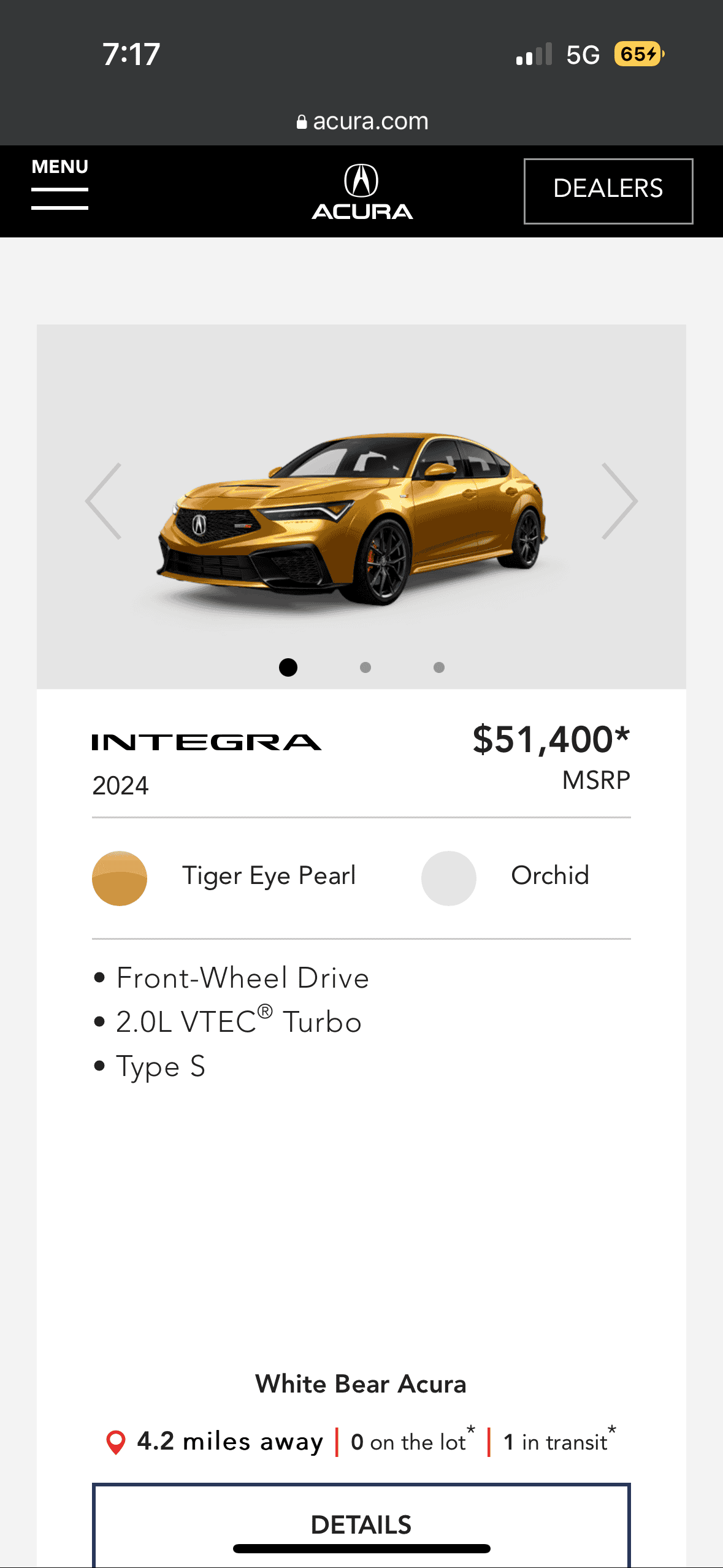Select the first carousel dot

pyautogui.click(x=288, y=667)
